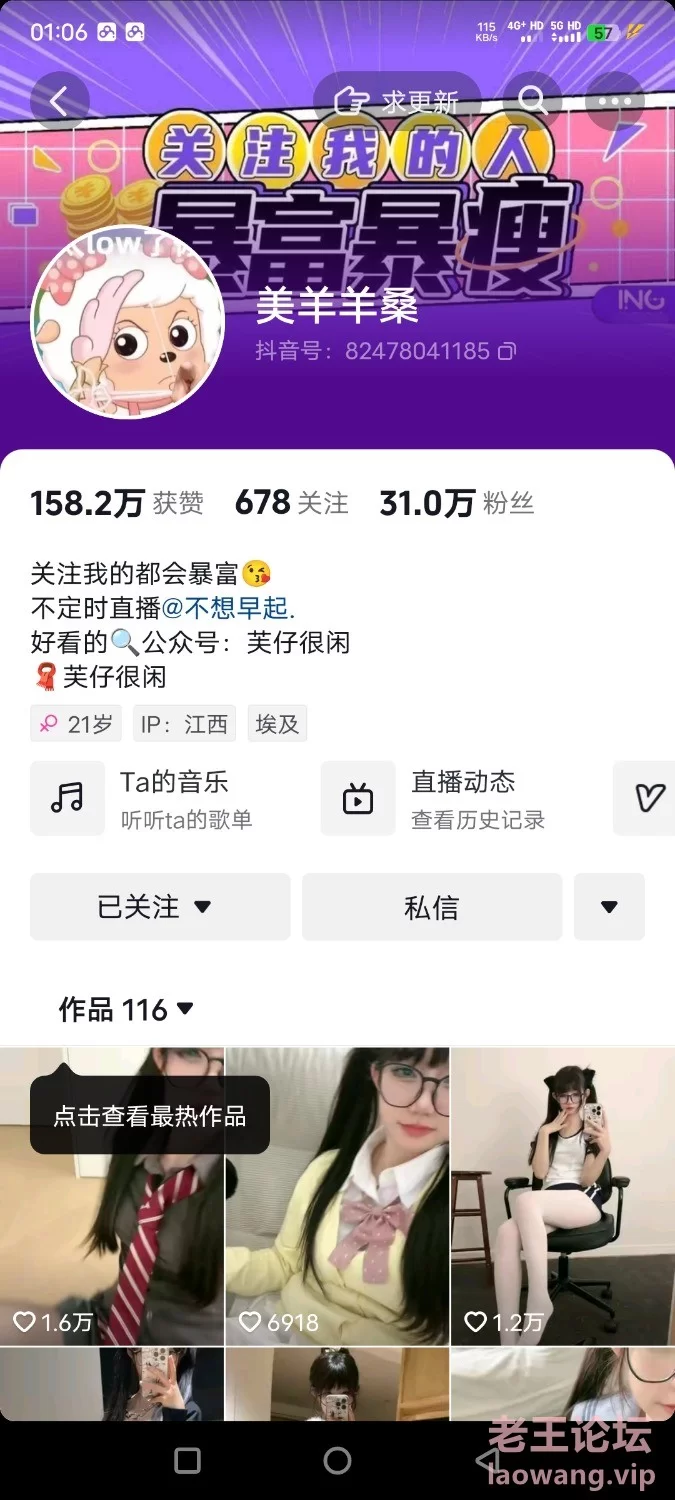
Task: Expand the 已关注 follow options
Action: coord(160,907)
